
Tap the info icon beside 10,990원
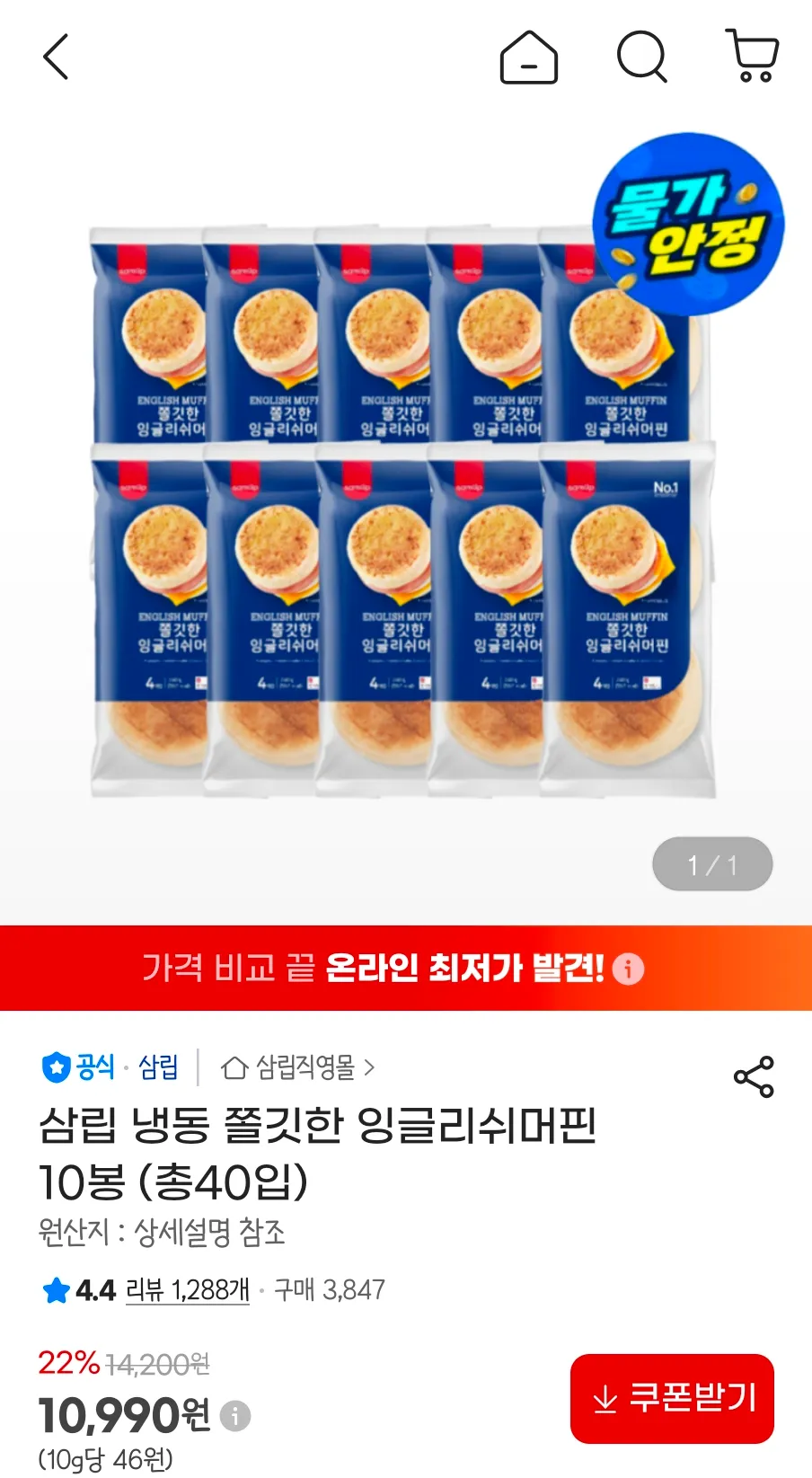235,1416
